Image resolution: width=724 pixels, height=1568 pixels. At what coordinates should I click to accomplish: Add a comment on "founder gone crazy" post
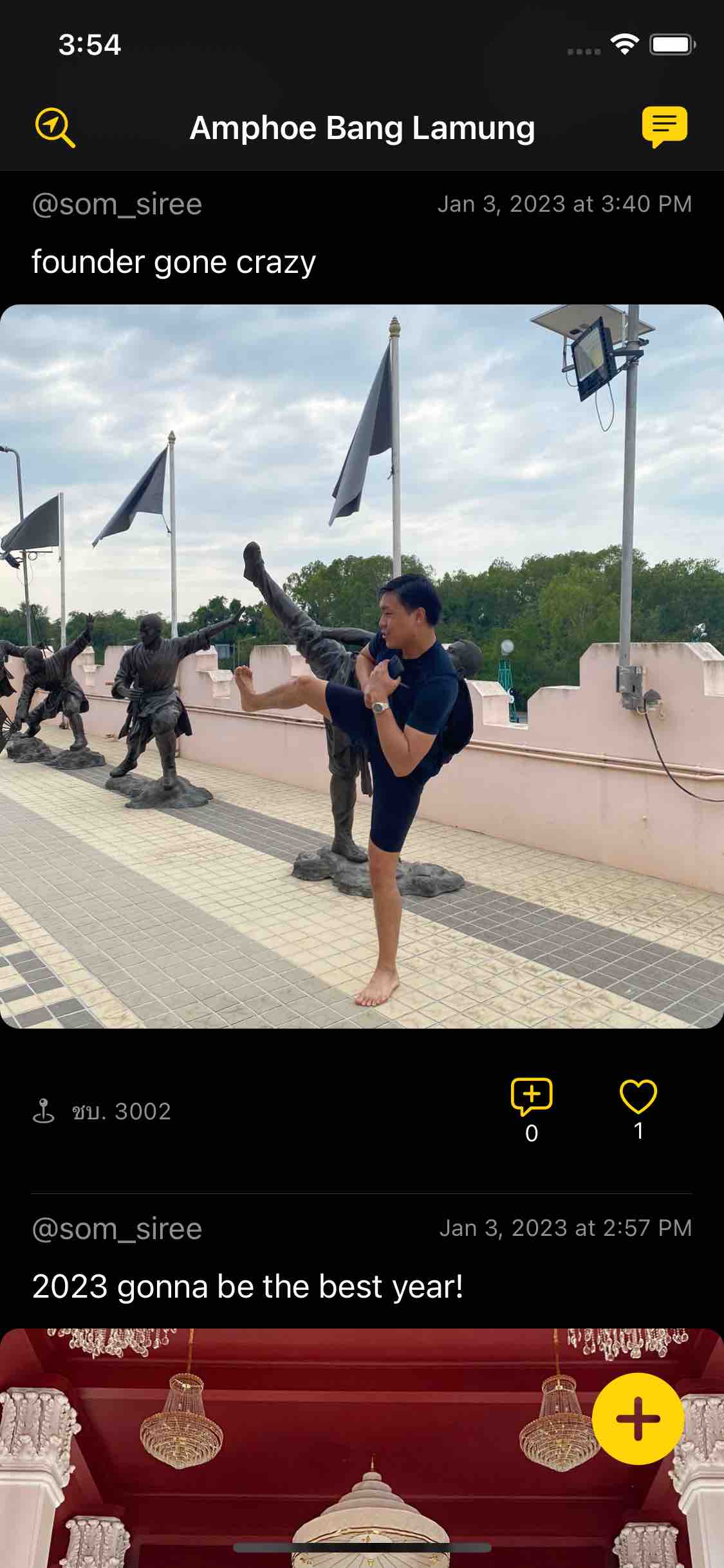pos(531,1097)
